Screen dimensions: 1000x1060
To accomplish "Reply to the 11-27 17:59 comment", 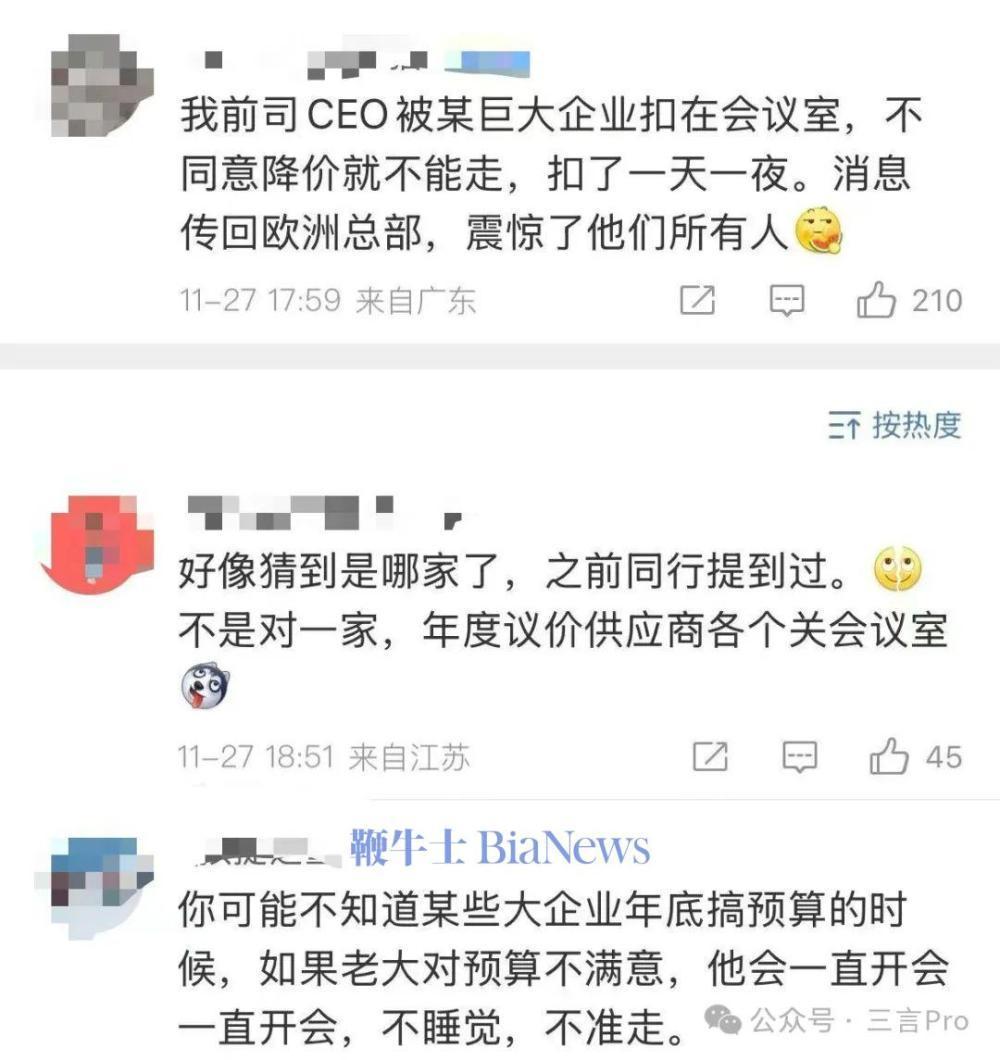I will (787, 300).
